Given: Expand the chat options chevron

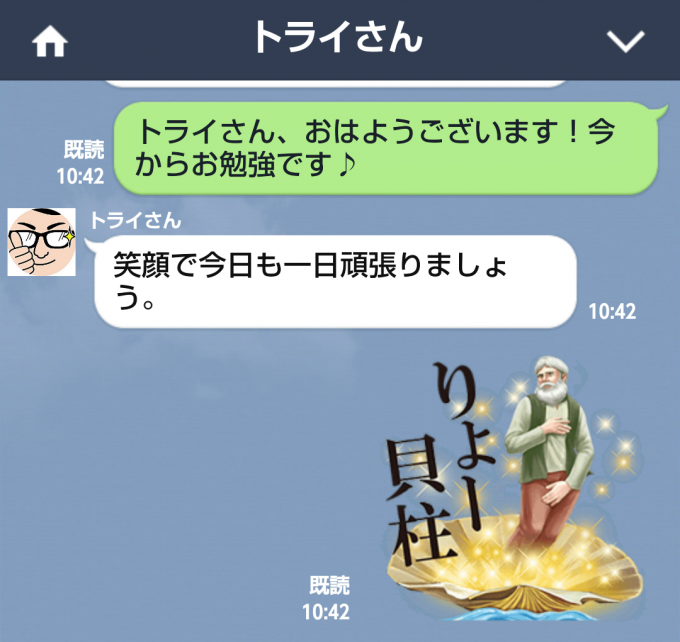Looking at the screenshot, I should tap(627, 41).
